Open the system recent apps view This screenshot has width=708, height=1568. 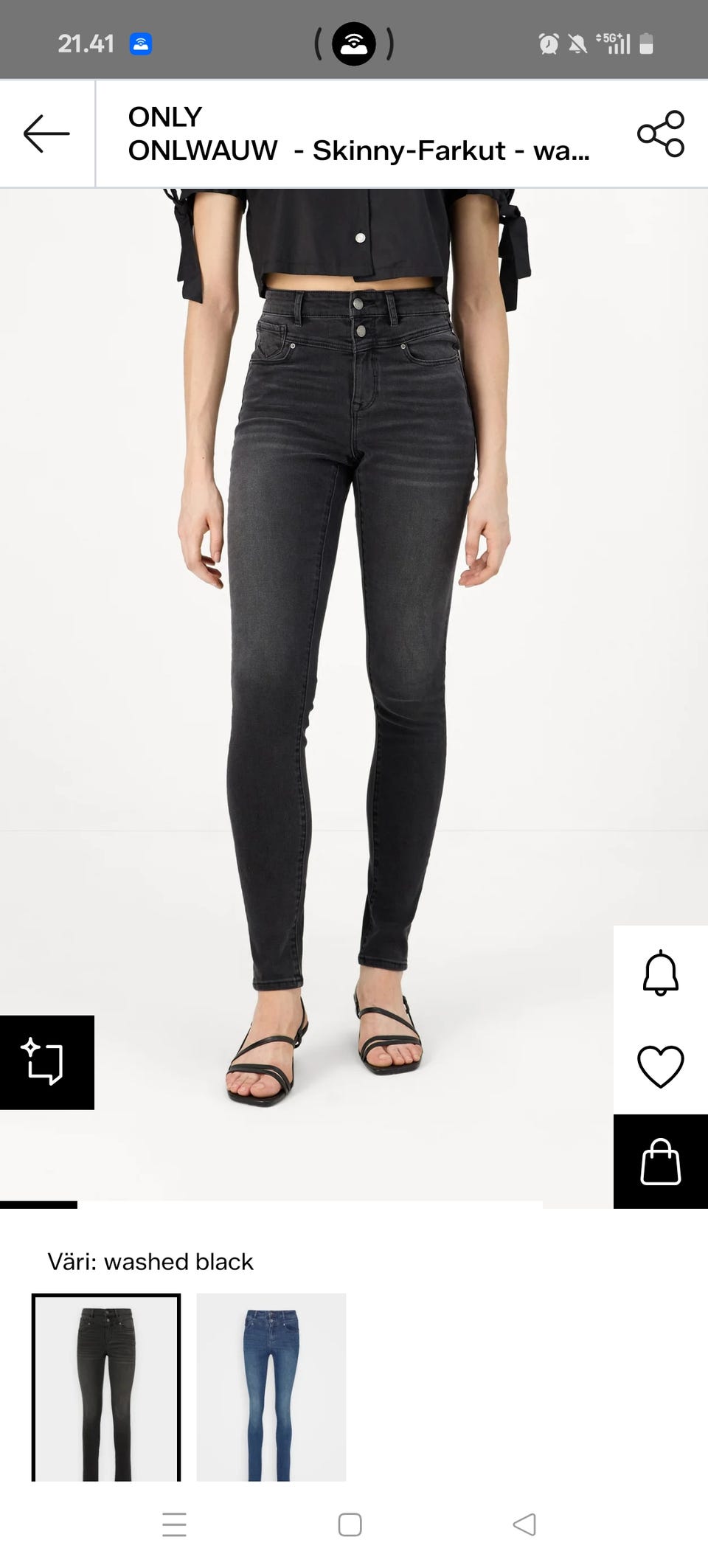174,1524
